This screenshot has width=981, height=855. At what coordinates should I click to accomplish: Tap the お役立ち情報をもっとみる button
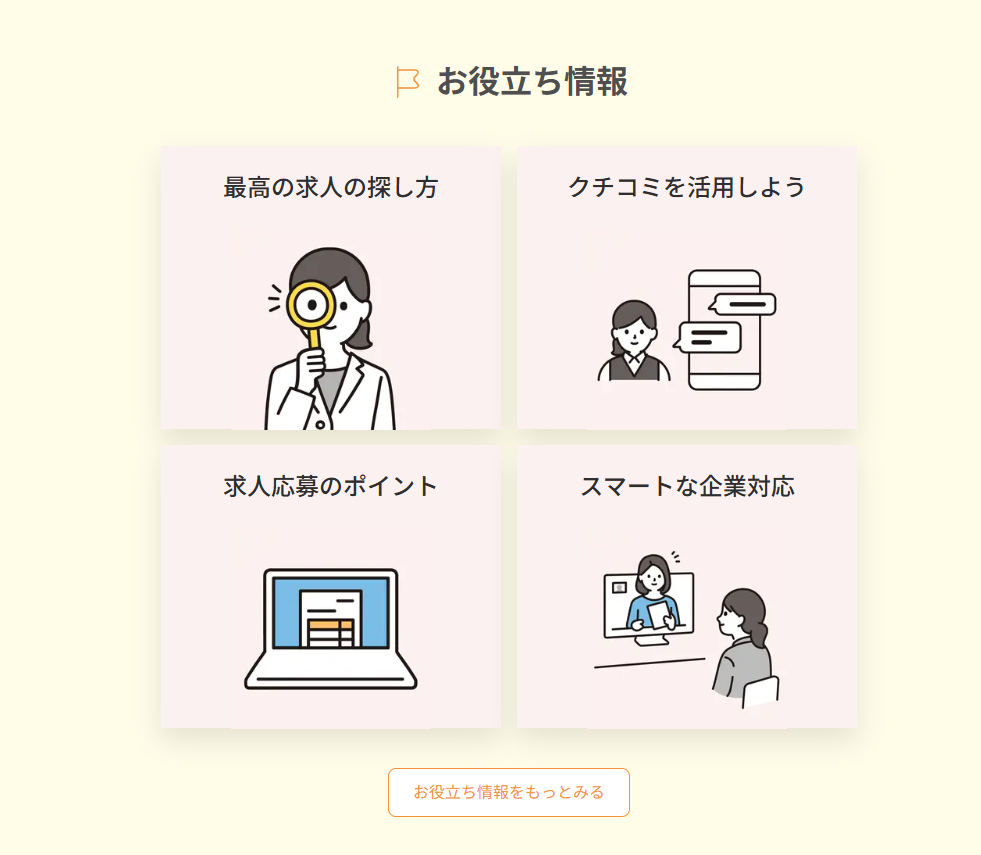click(x=508, y=792)
